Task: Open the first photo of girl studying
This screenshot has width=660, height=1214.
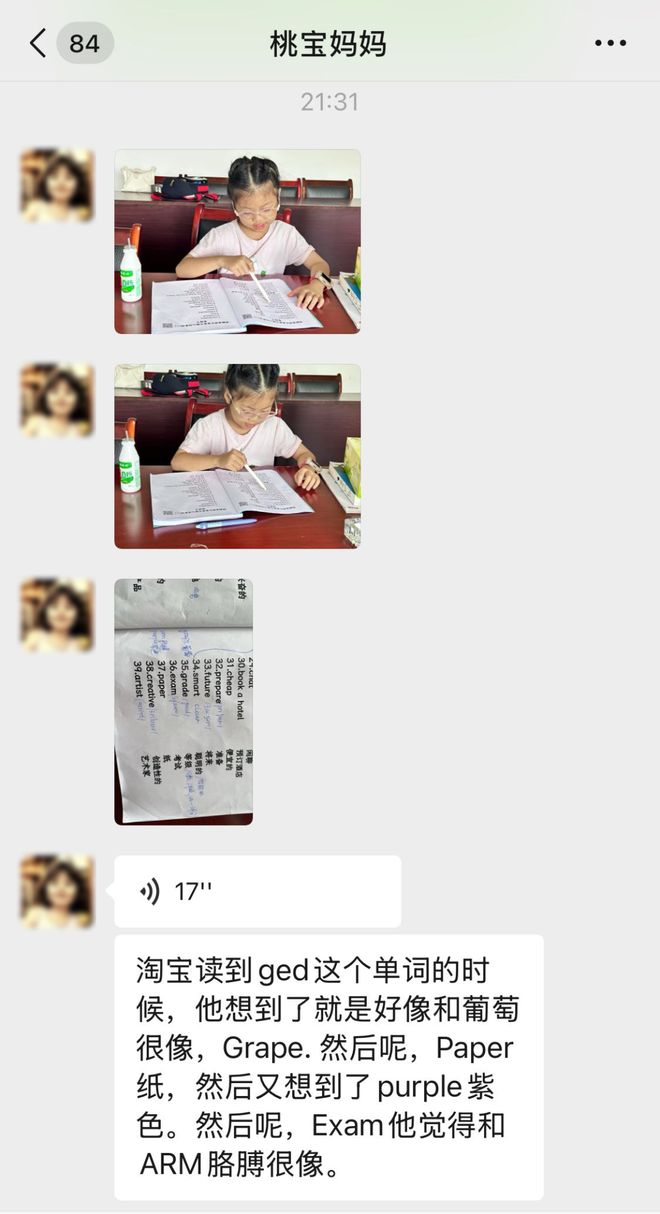Action: (x=237, y=241)
